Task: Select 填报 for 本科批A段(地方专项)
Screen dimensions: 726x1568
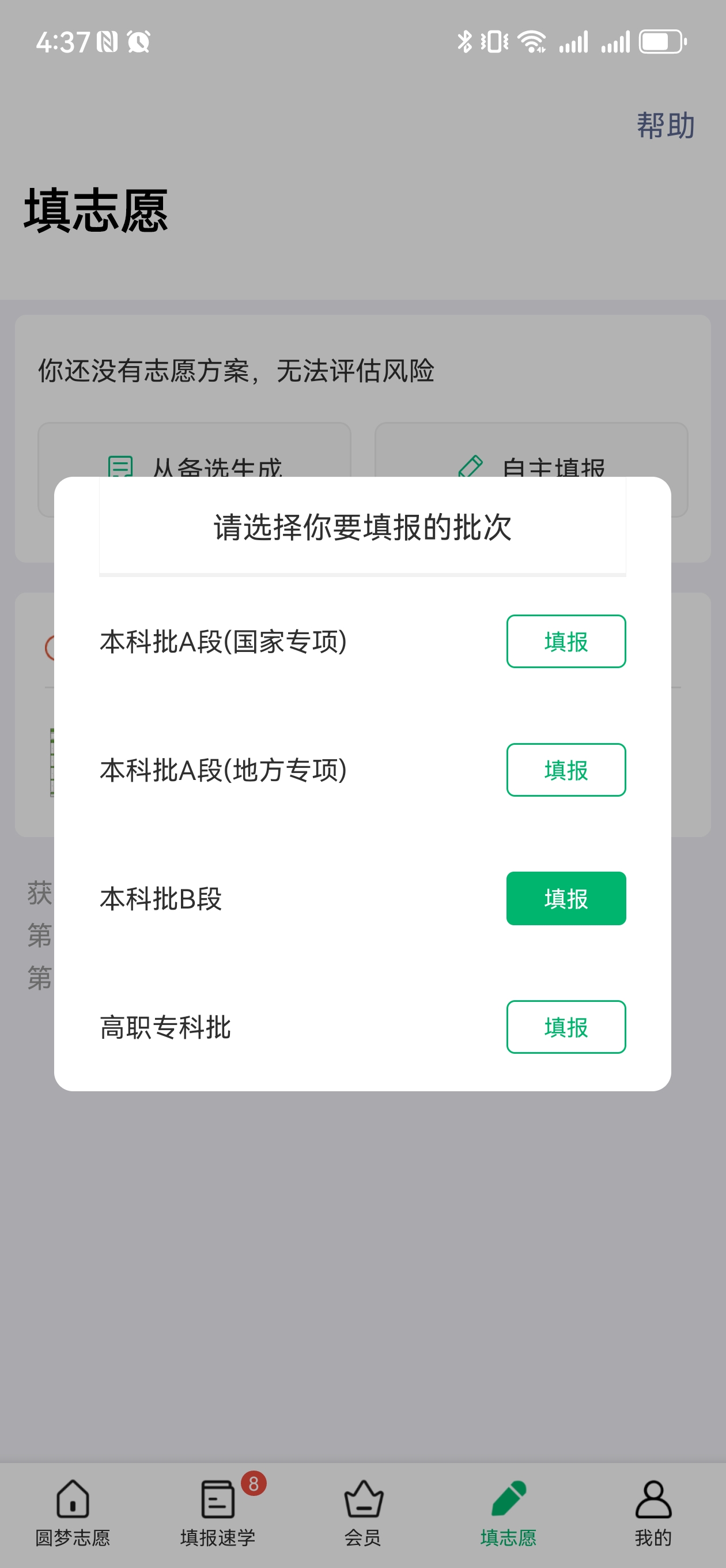Action: 565,770
